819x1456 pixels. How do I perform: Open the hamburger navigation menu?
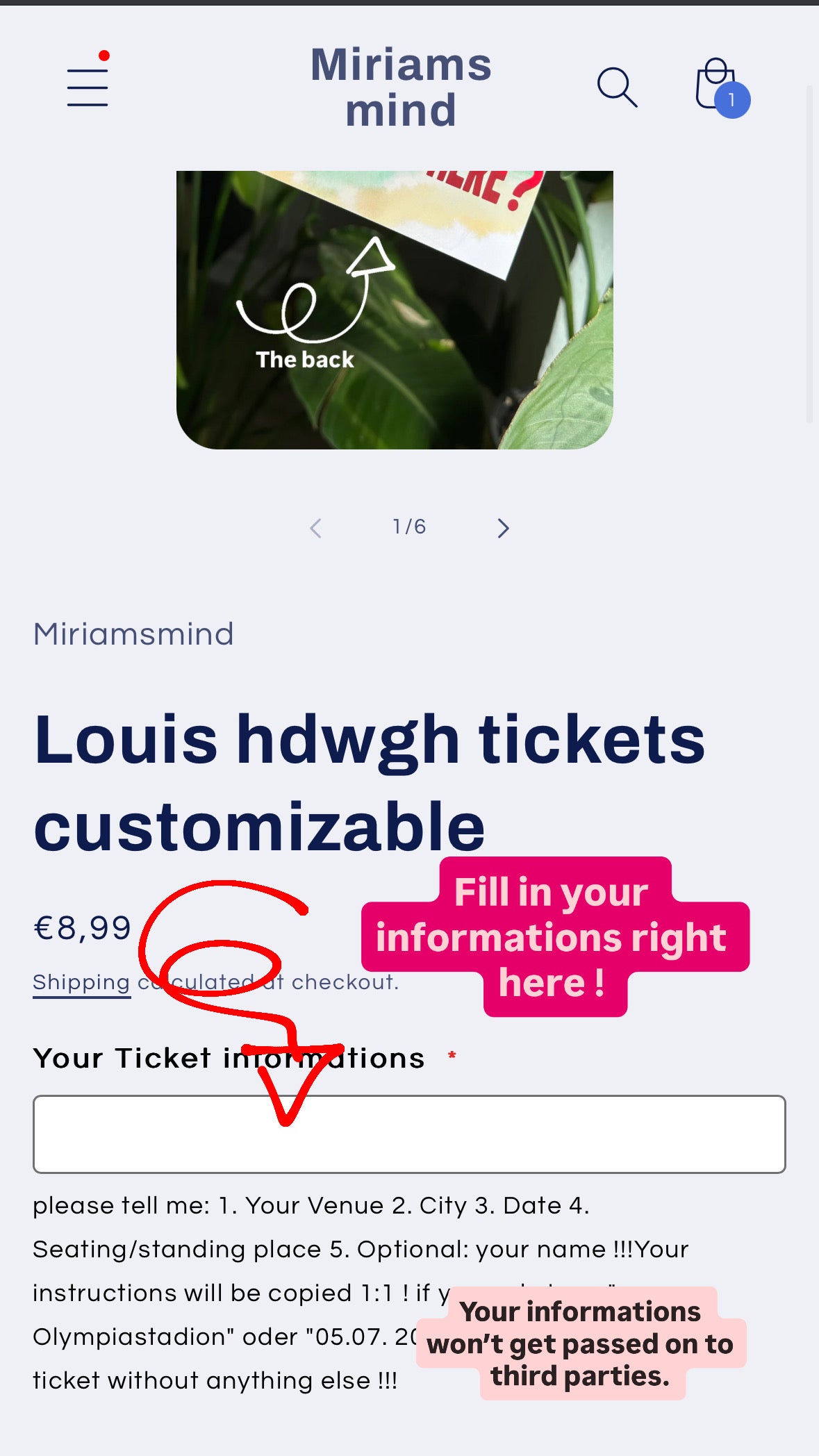[x=88, y=87]
